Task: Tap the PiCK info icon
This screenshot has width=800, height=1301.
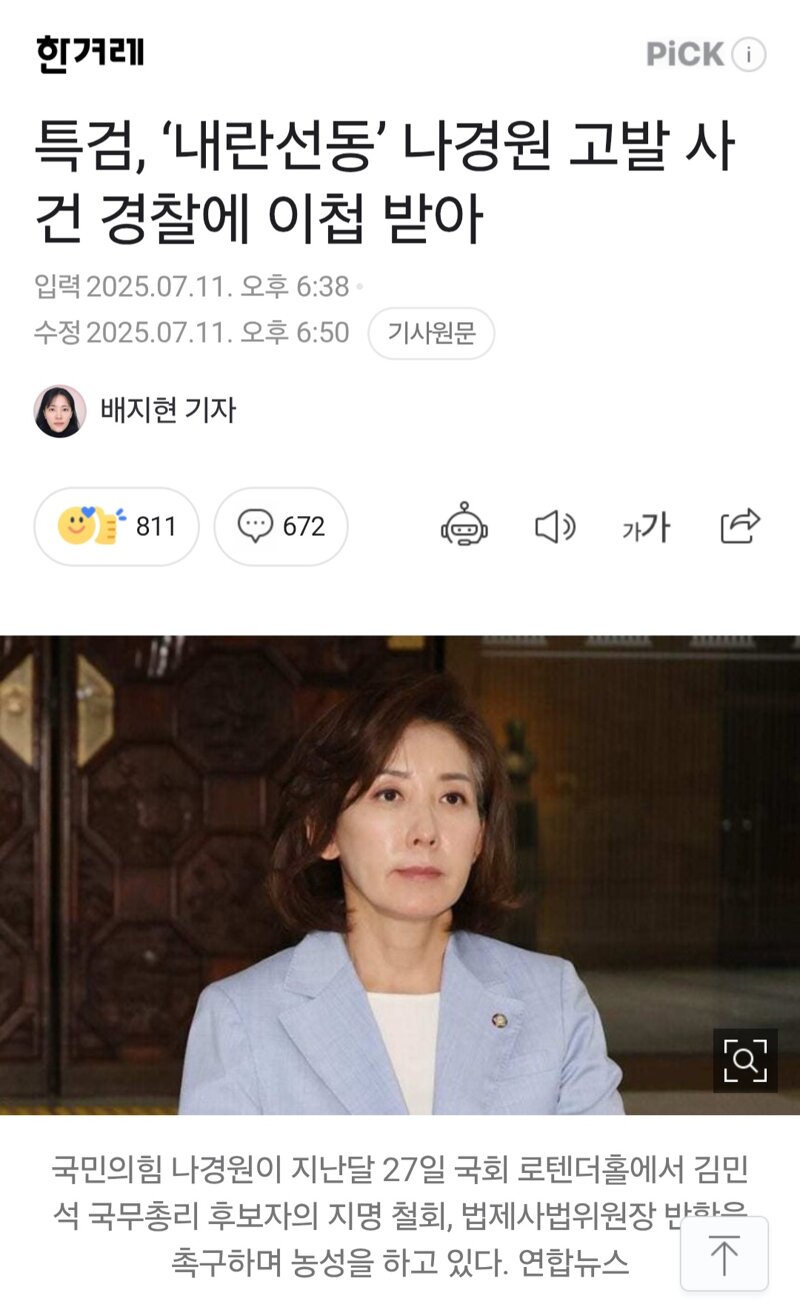Action: coord(749,54)
